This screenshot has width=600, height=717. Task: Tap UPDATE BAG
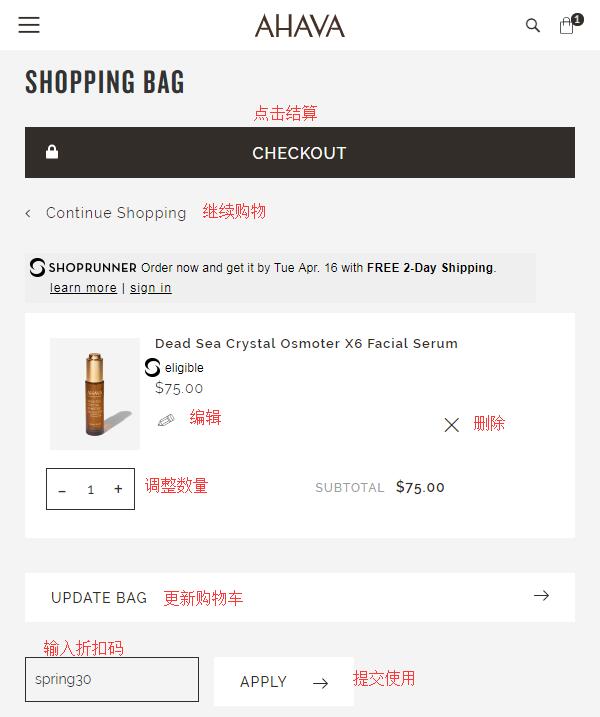point(299,597)
